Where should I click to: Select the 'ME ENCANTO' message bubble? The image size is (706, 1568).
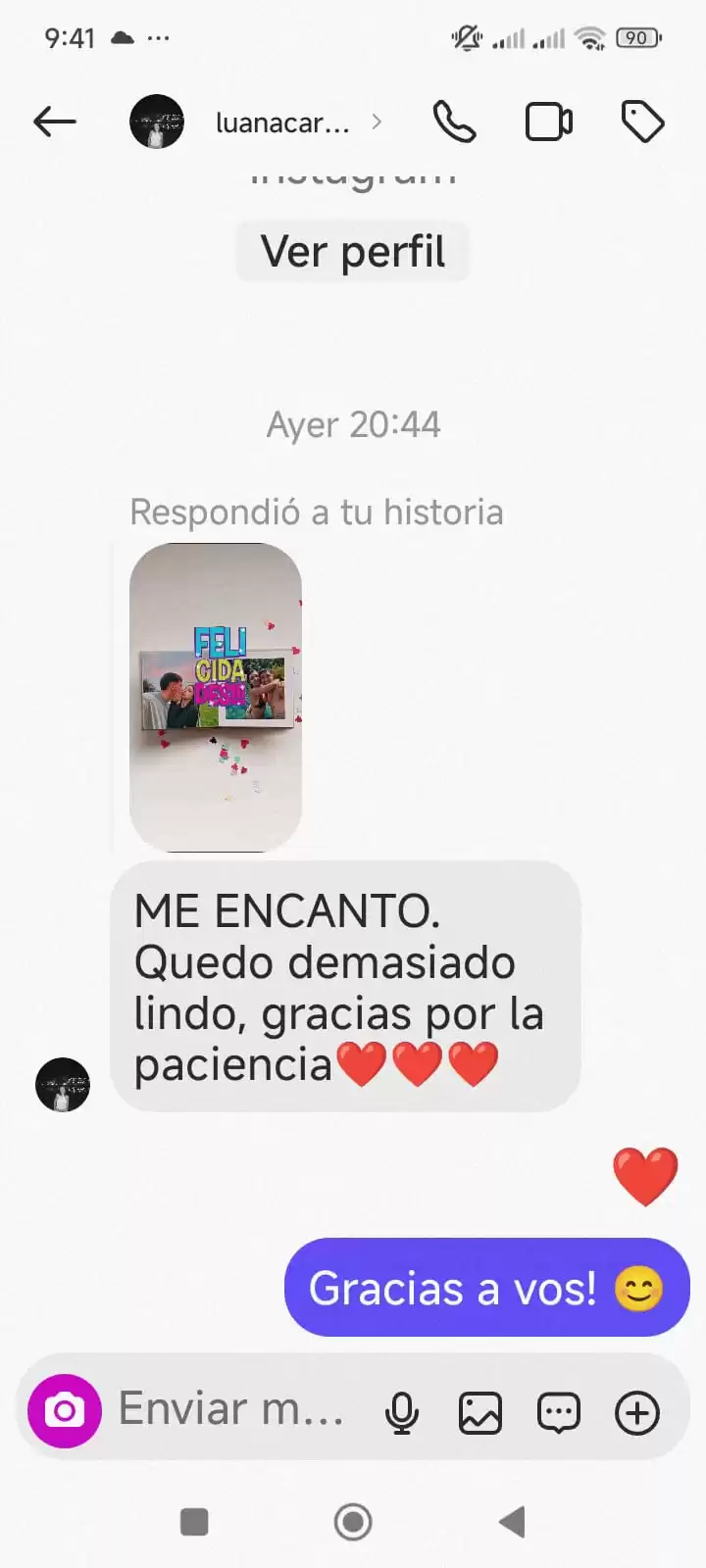point(344,987)
